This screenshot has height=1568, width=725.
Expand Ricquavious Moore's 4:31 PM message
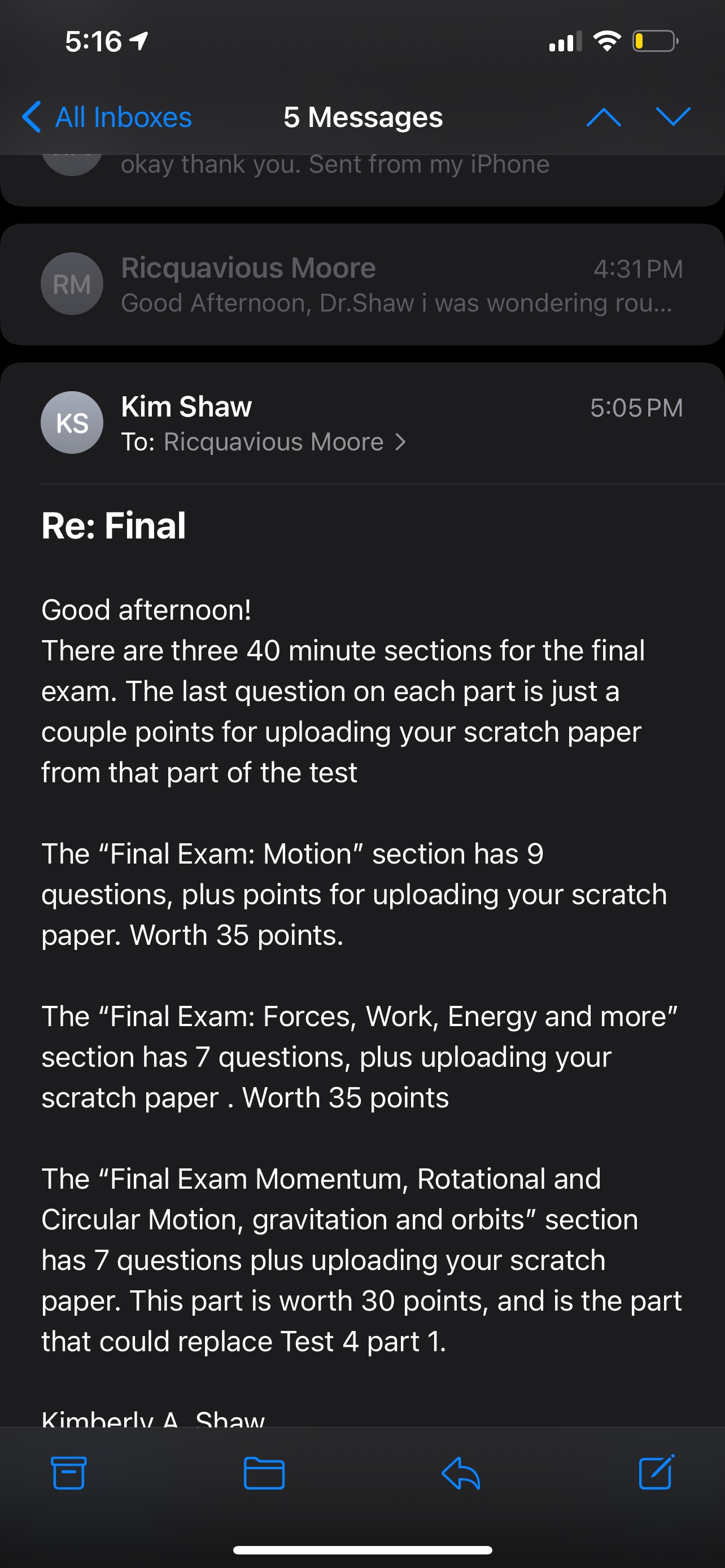pyautogui.click(x=362, y=285)
